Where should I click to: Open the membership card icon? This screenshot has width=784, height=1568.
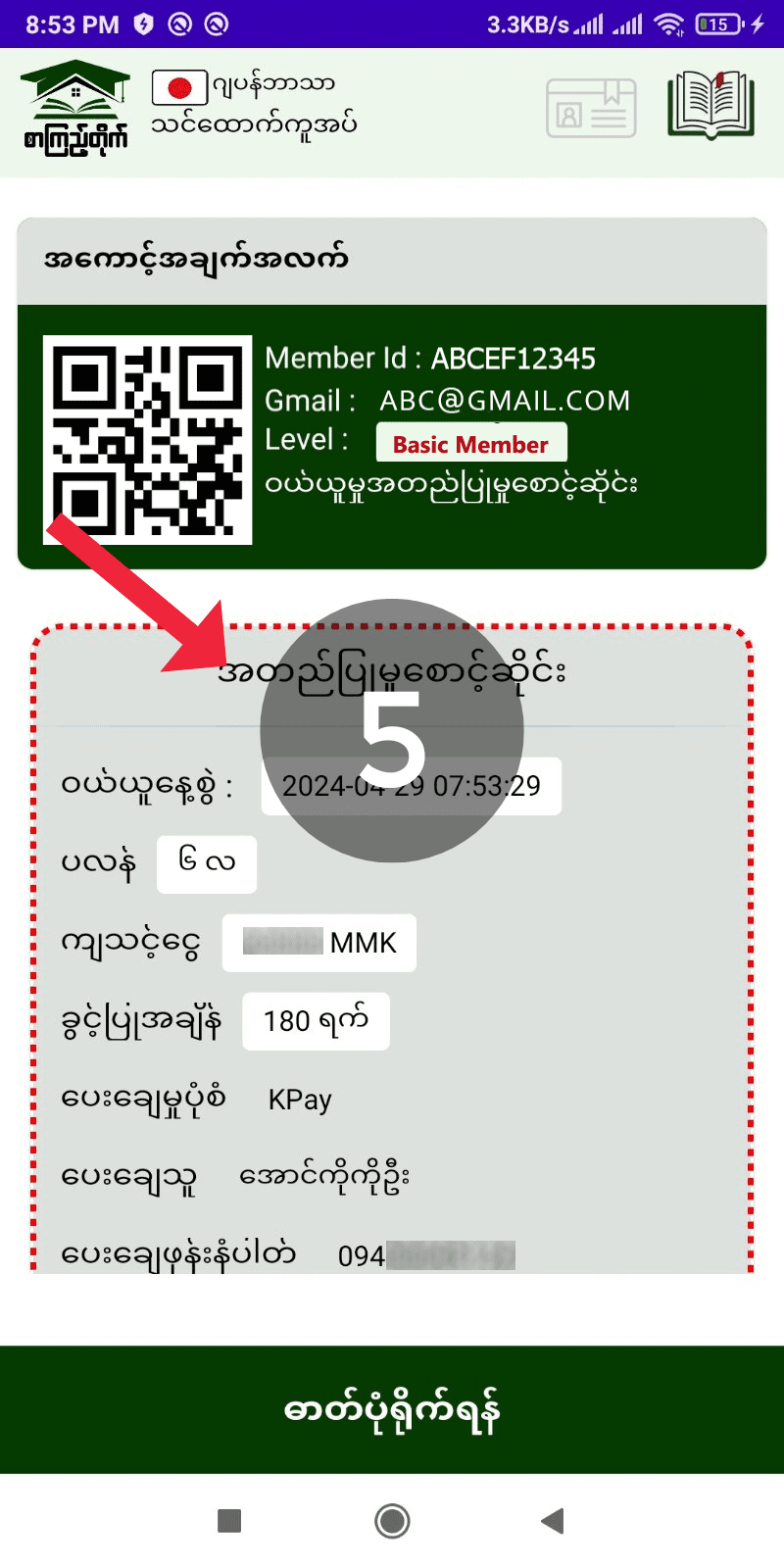point(591,109)
